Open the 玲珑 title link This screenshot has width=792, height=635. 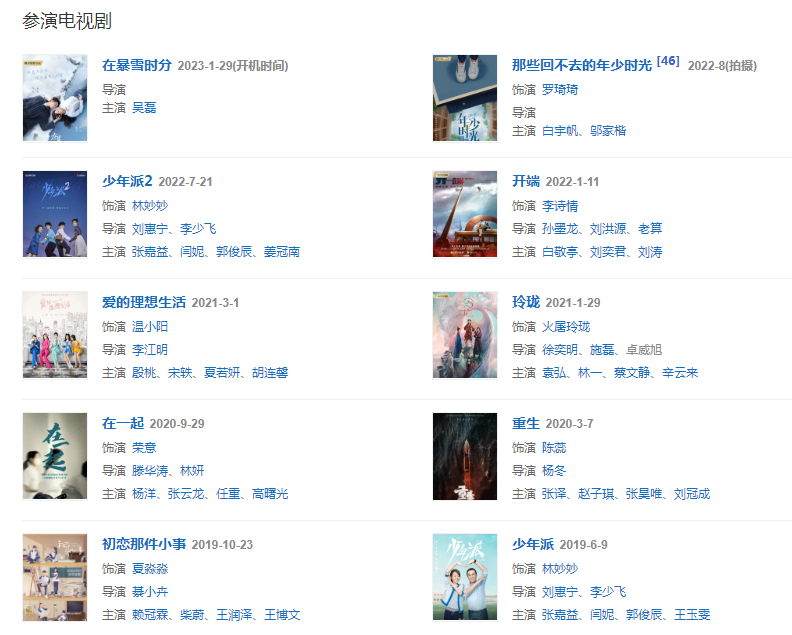pyautogui.click(x=526, y=302)
